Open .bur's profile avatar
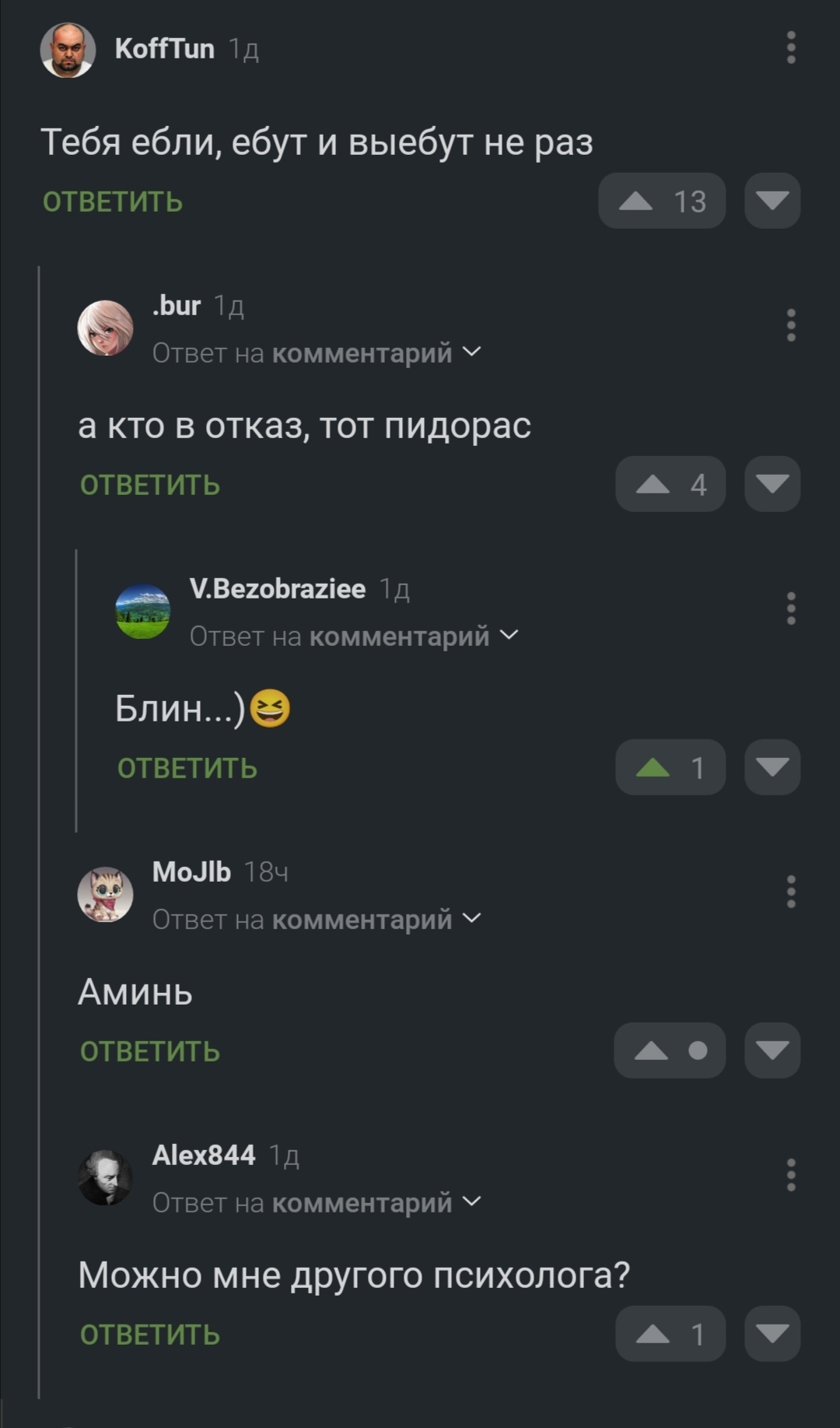The width and height of the screenshot is (840, 1428). (105, 328)
